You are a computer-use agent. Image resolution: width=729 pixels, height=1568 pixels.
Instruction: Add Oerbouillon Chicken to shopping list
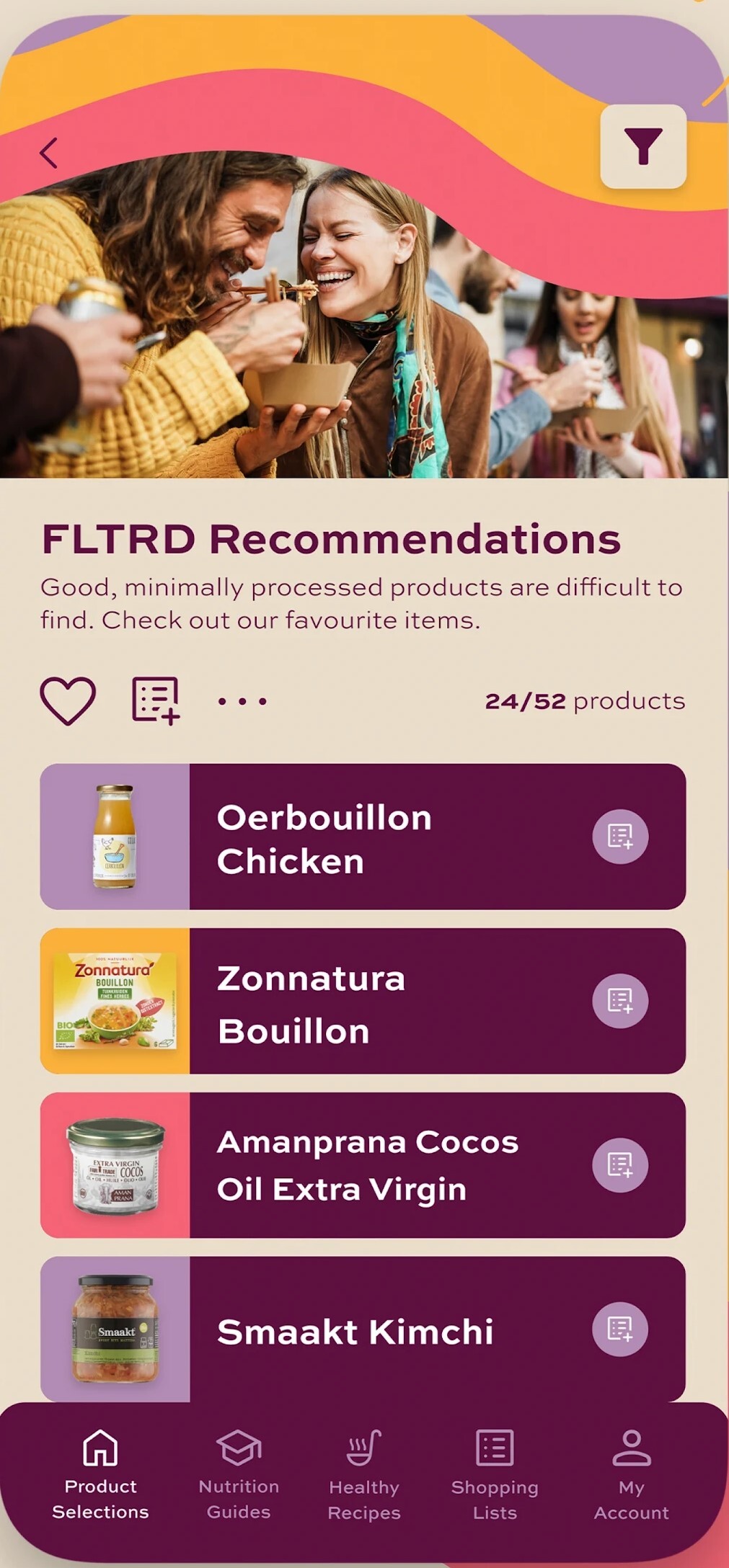(x=620, y=837)
